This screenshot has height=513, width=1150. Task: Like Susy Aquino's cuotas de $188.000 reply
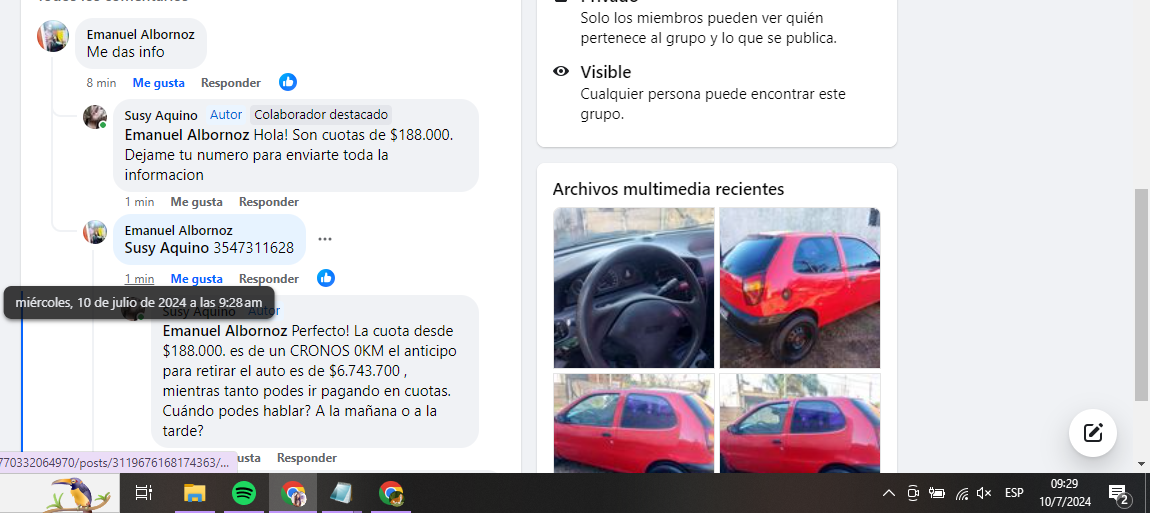[194, 202]
